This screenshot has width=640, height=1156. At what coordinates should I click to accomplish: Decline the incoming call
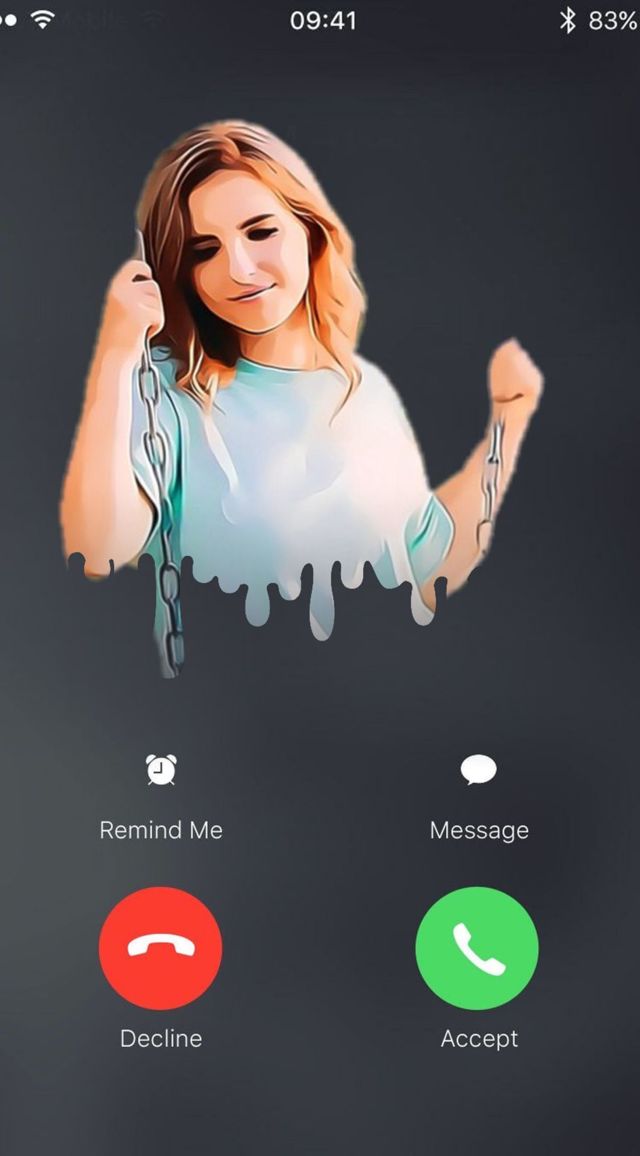(x=161, y=948)
